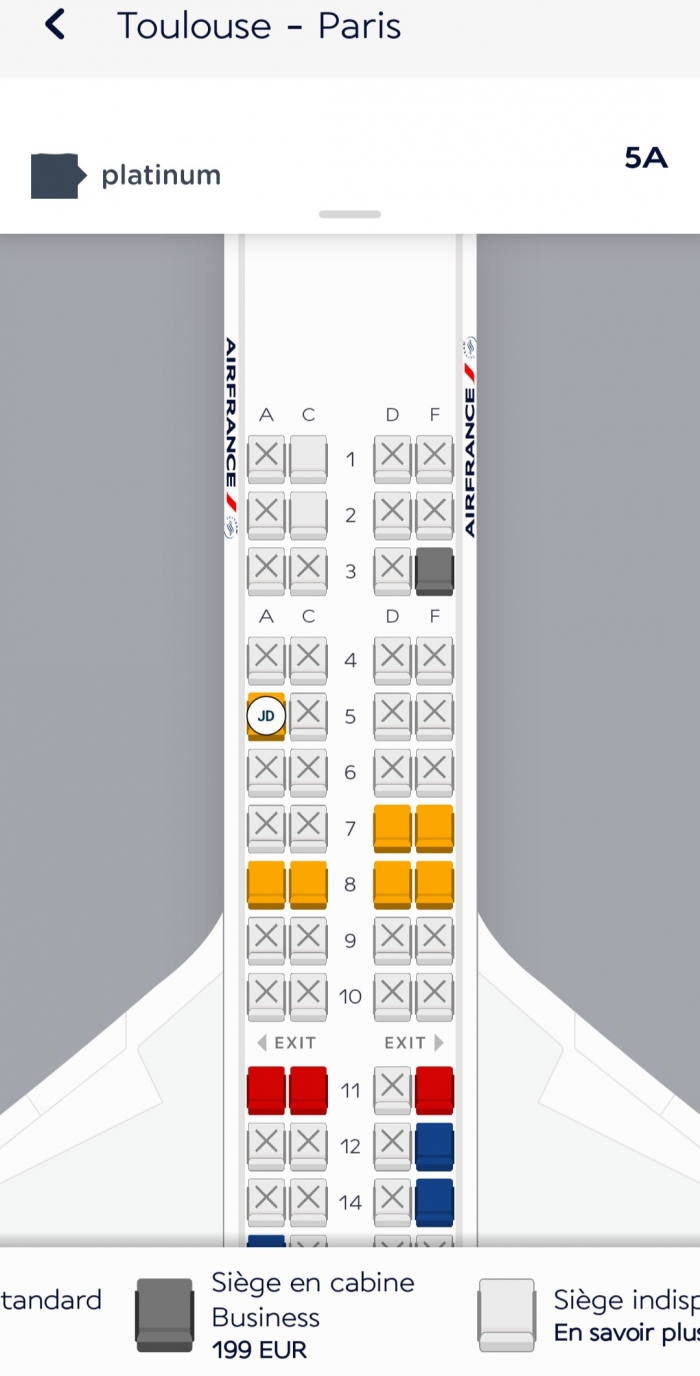
Task: Choose yellow seat 8A
Action: click(266, 884)
